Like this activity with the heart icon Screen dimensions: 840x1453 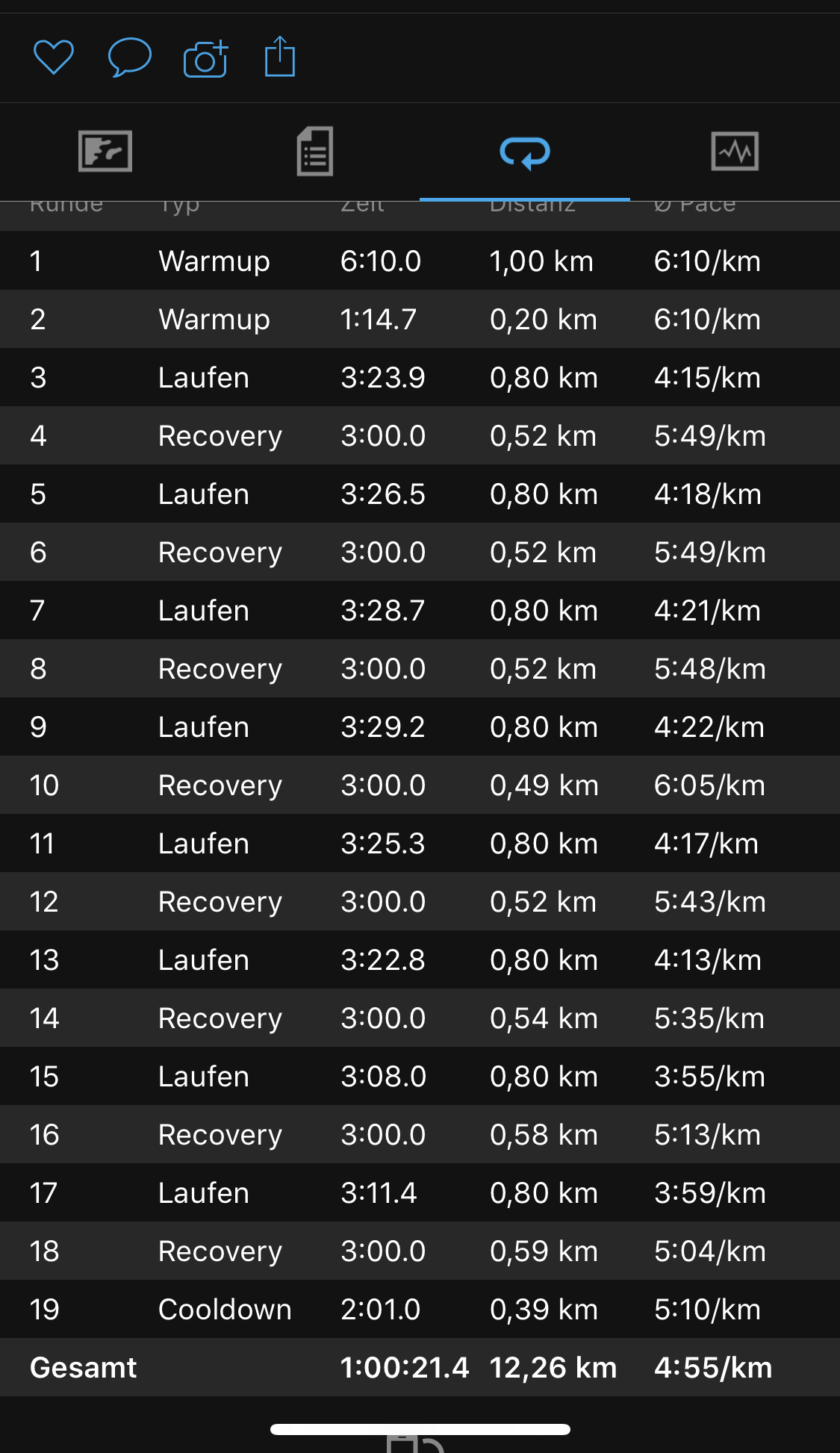tap(54, 57)
